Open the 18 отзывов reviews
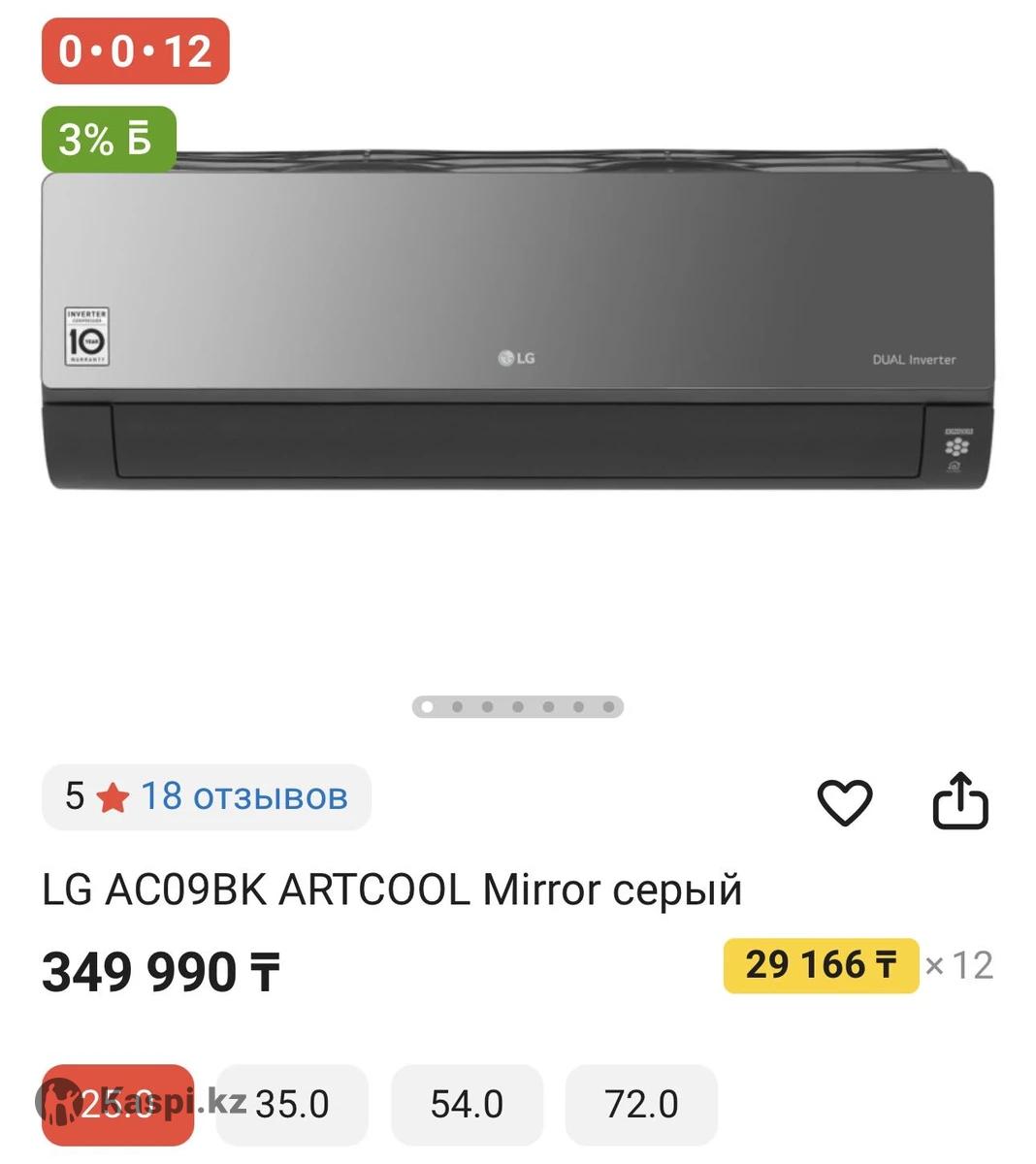Screen dimensions: 1036x1164 click(243, 796)
